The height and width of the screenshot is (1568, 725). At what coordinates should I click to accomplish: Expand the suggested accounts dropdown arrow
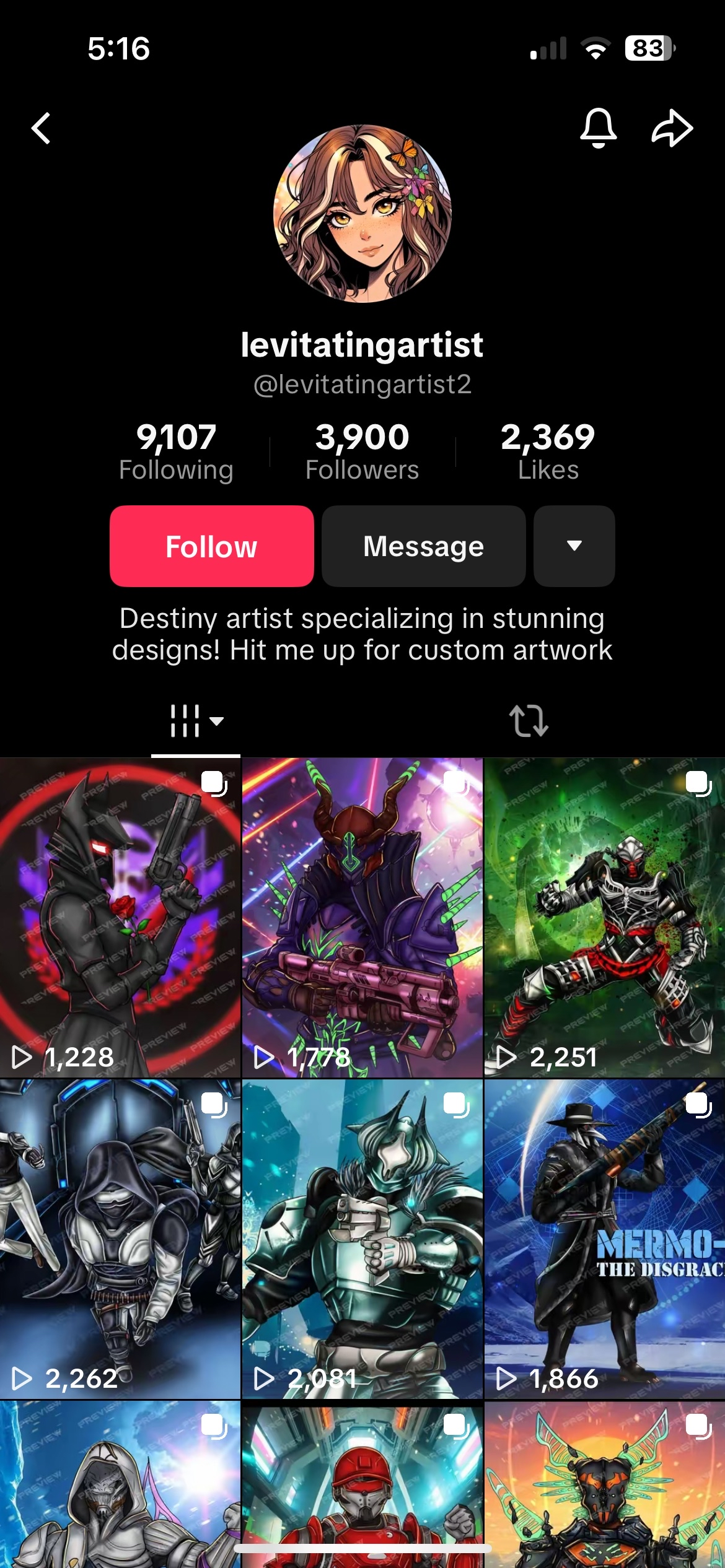(574, 546)
